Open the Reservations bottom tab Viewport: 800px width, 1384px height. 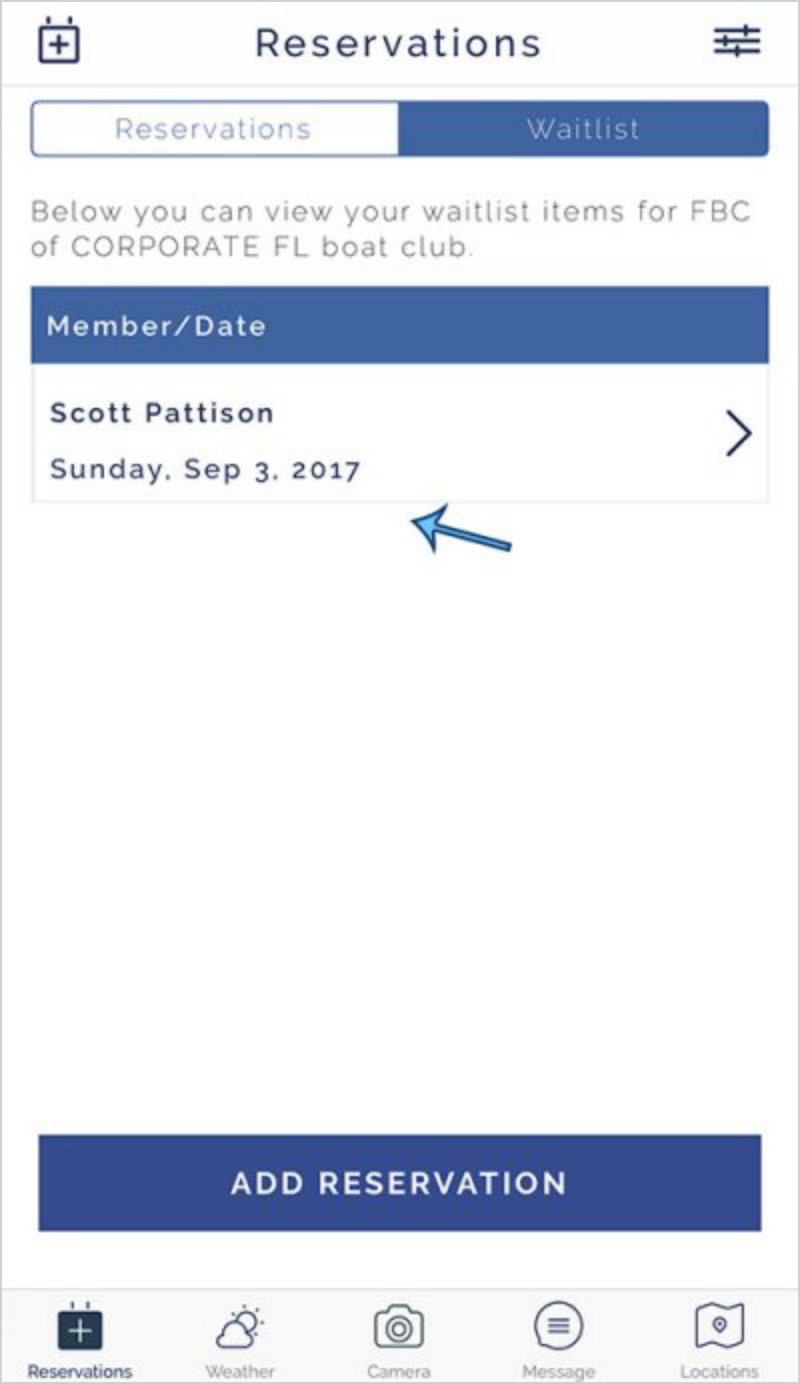80,1342
